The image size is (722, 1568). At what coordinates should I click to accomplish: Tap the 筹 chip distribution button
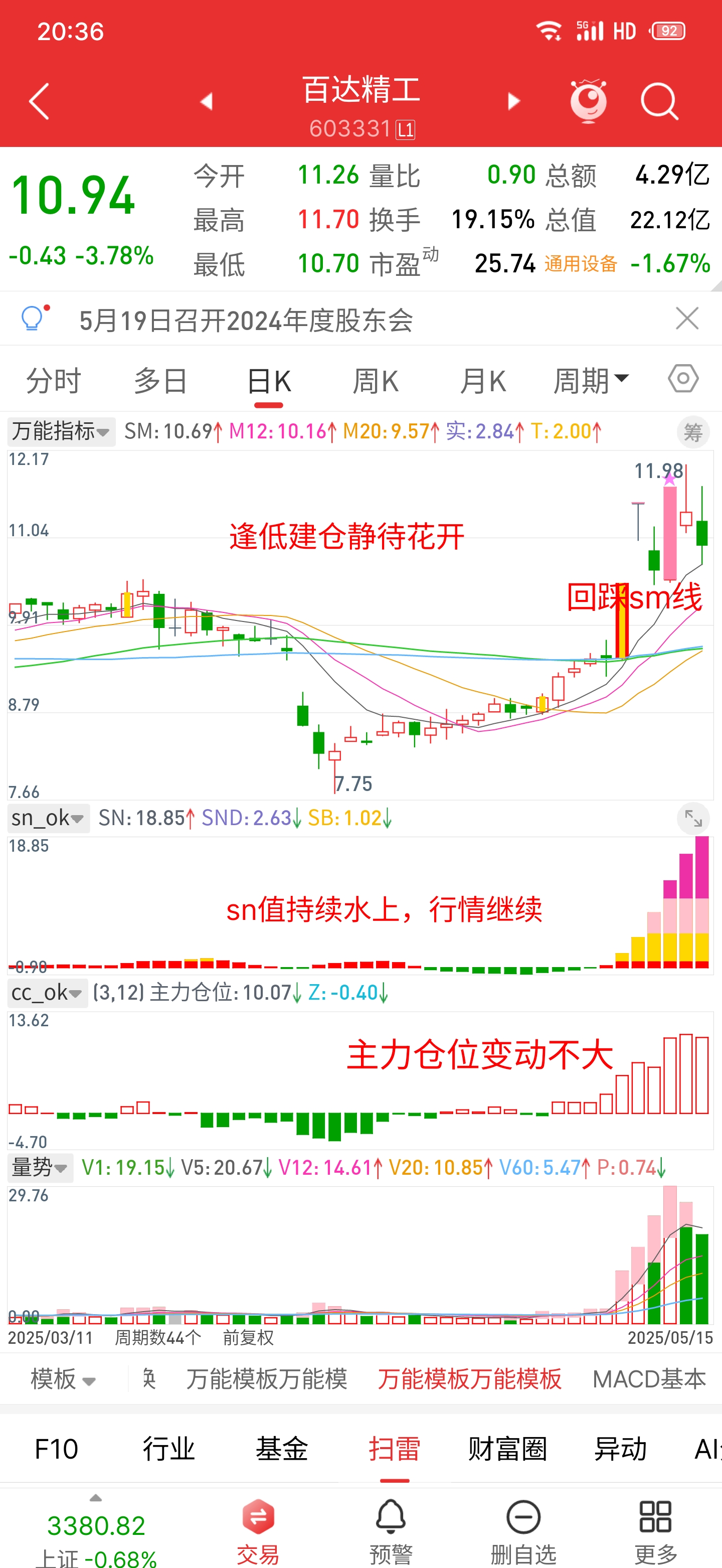pyautogui.click(x=693, y=432)
